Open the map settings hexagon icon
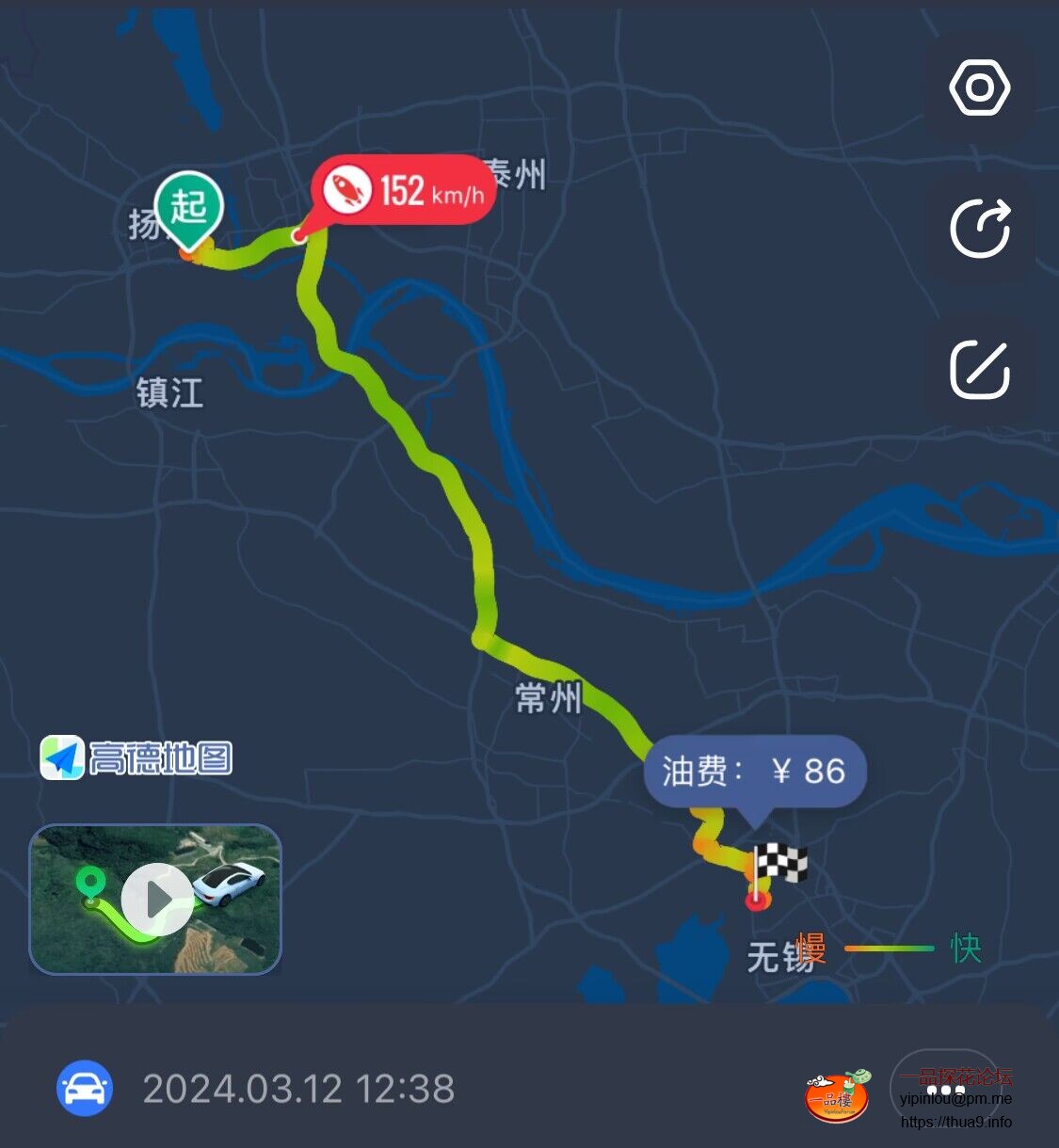Screen dimensions: 1059x1148 pyautogui.click(x=979, y=88)
